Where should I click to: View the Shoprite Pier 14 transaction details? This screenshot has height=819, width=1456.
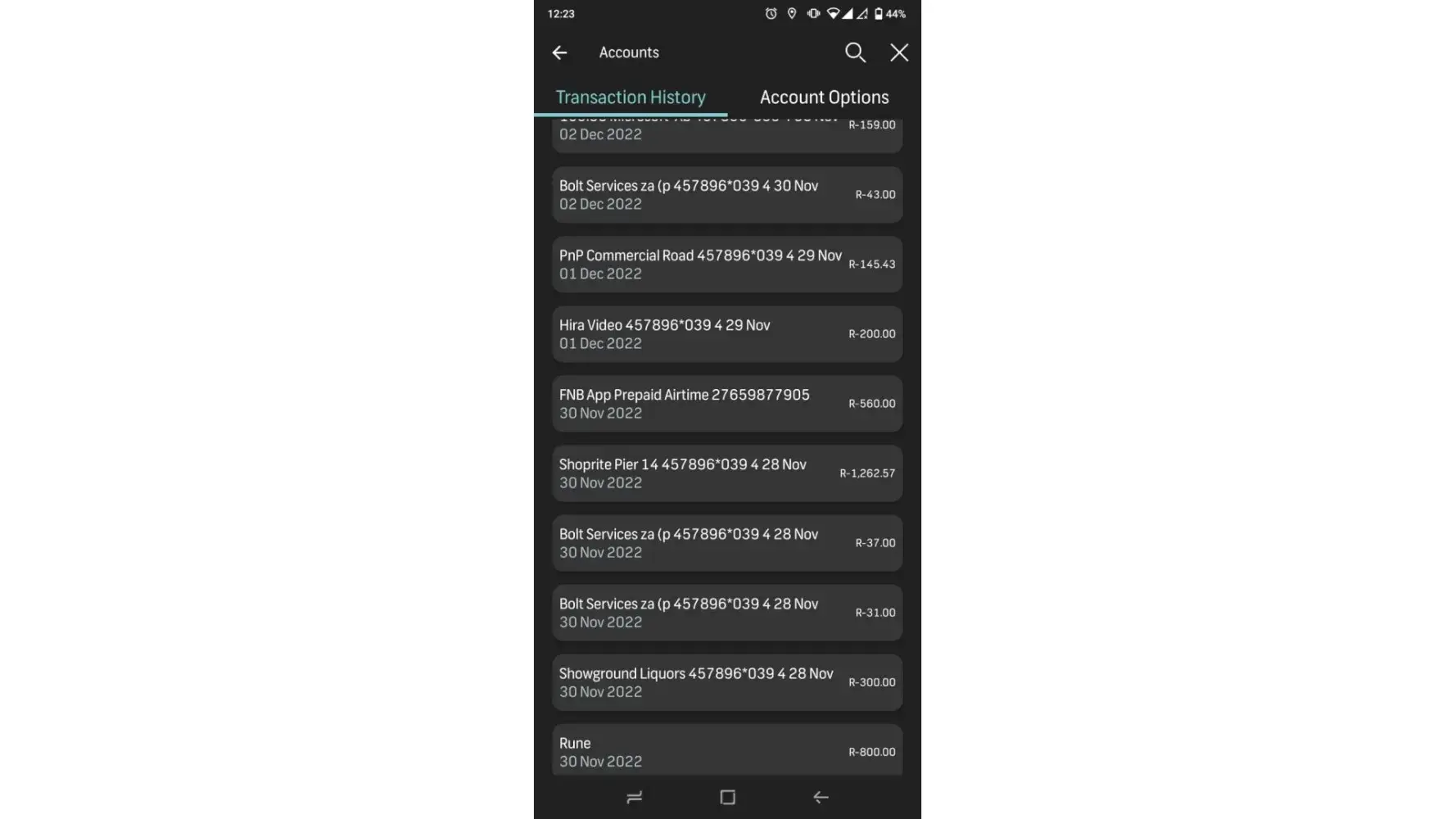[727, 473]
